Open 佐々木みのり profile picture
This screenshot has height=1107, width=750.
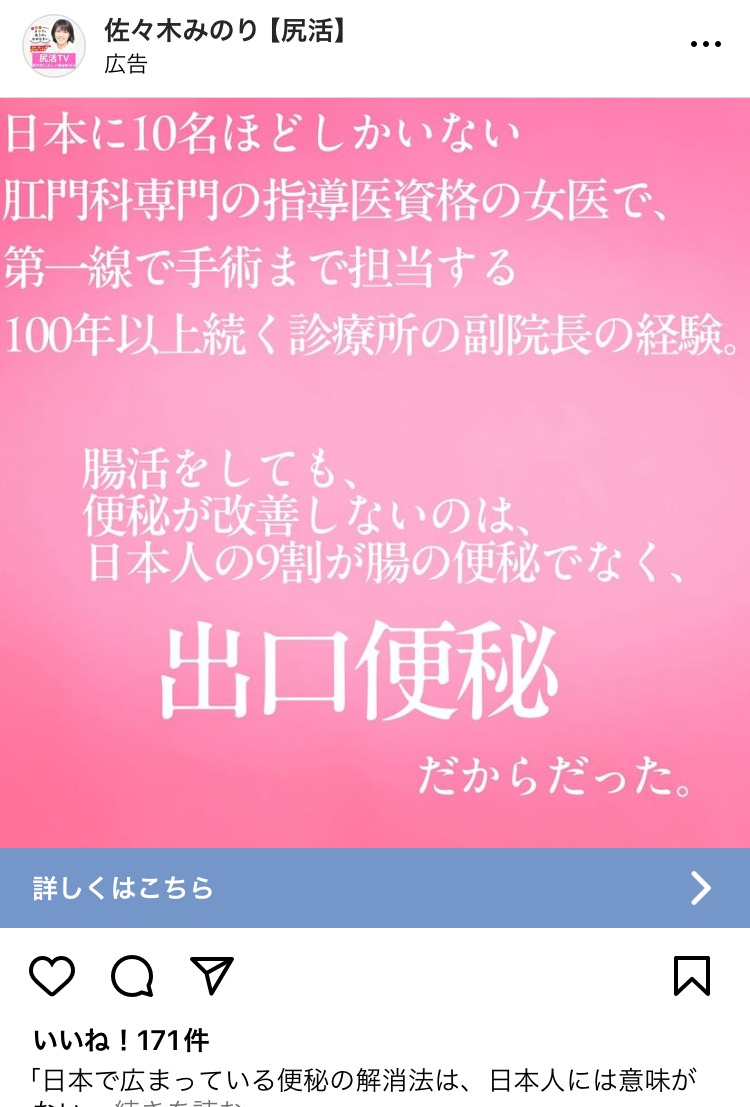(54, 45)
